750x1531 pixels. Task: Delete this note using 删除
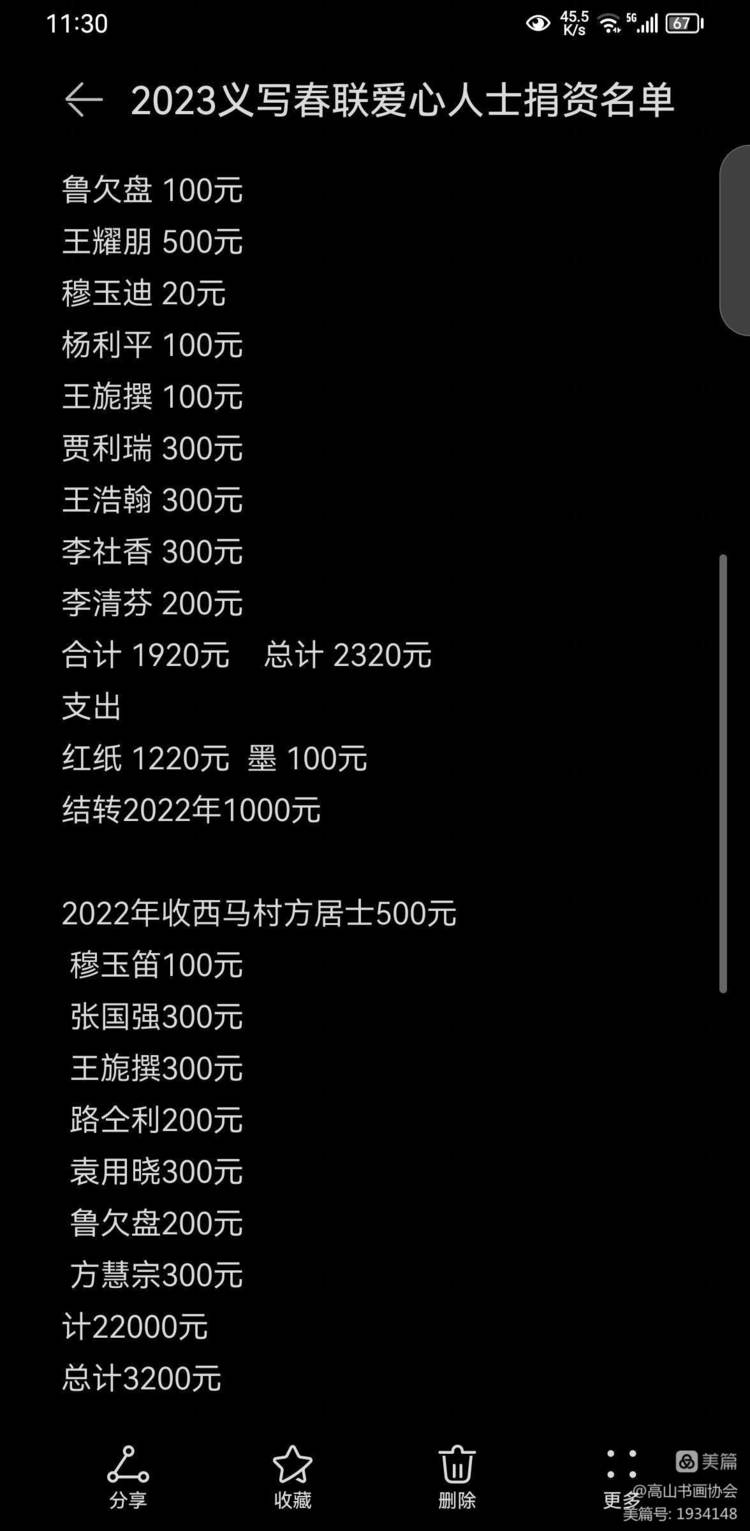(x=457, y=1477)
